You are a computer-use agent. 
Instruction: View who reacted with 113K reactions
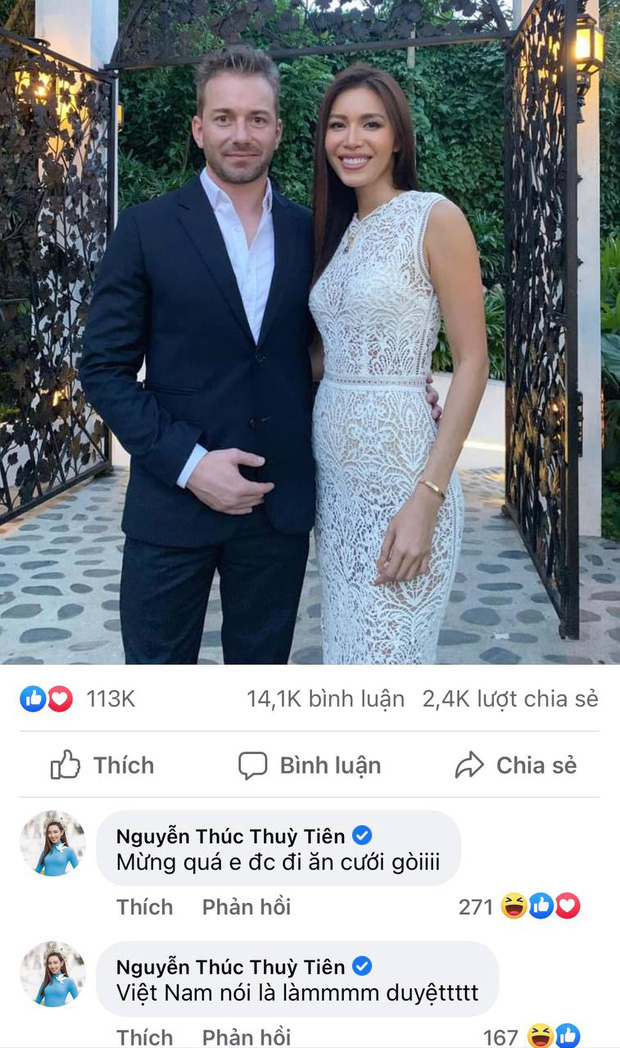point(78,699)
